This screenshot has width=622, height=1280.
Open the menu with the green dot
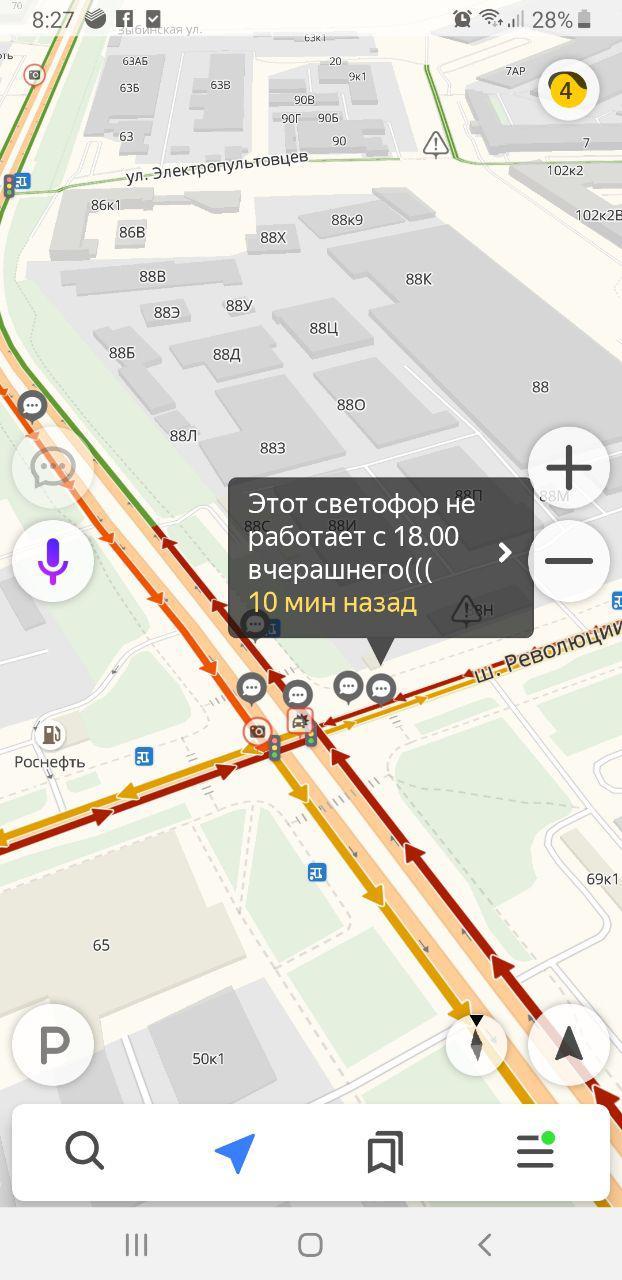click(535, 1152)
